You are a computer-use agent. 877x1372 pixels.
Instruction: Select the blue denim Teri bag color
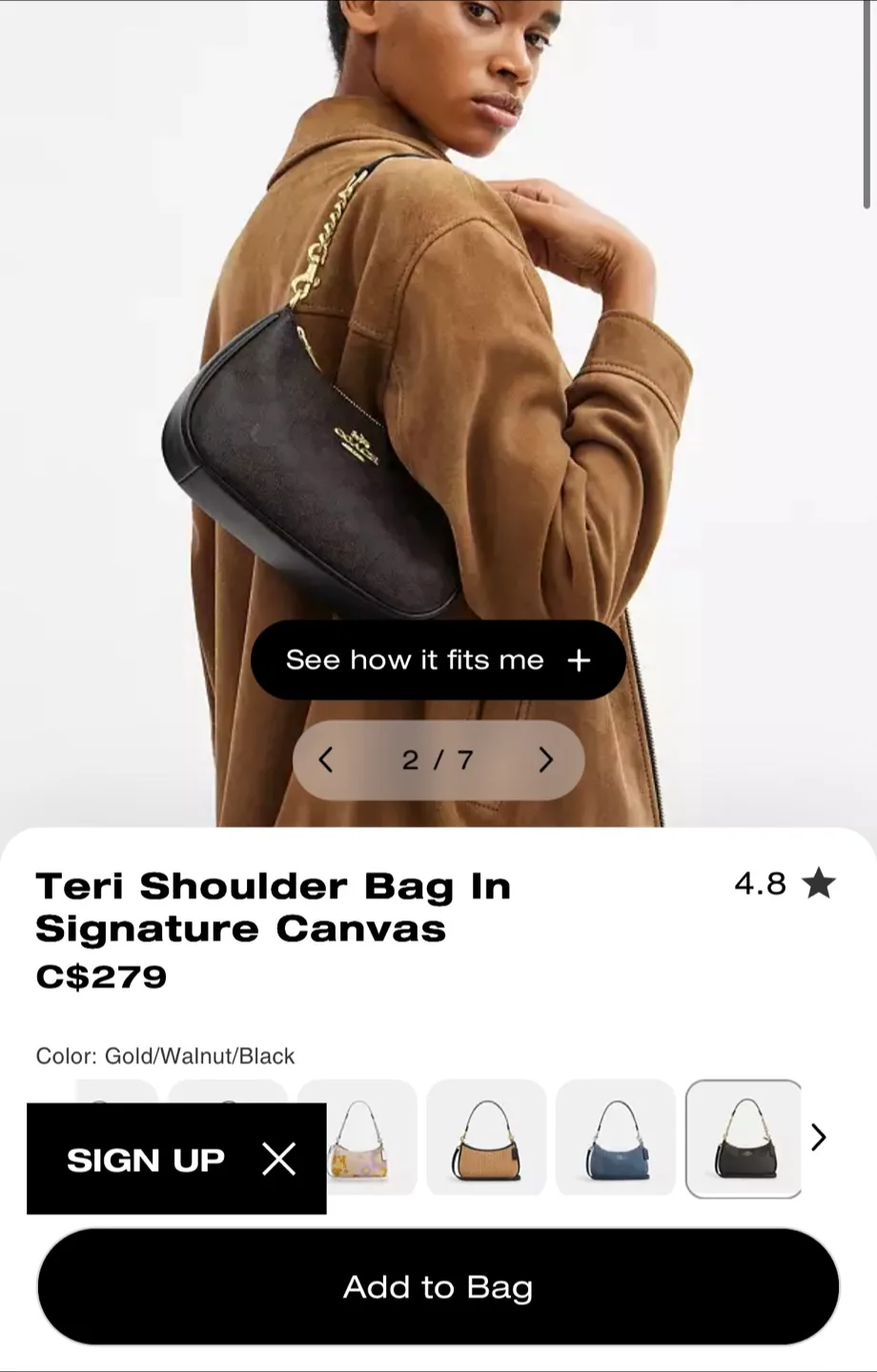(x=615, y=1139)
